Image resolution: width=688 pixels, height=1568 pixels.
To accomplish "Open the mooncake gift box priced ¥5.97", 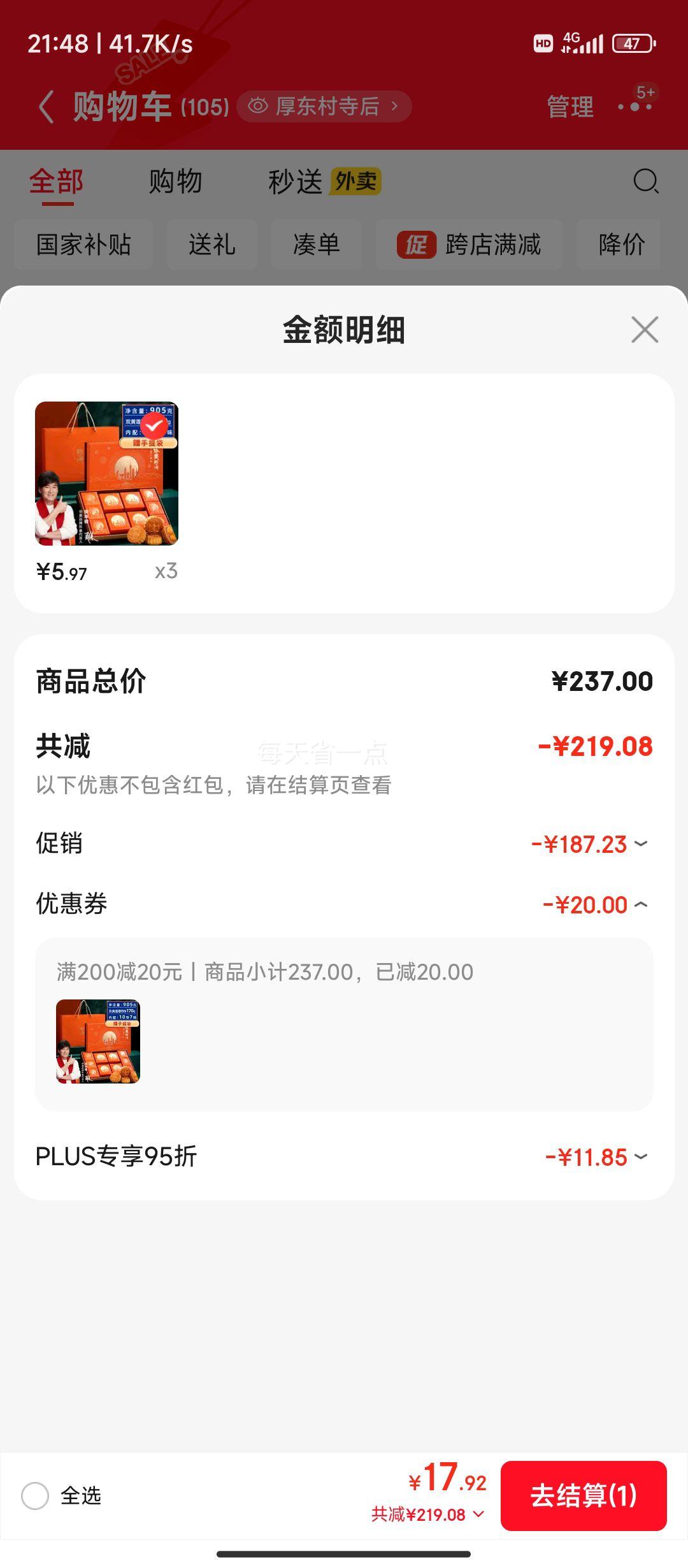I will pos(106,474).
